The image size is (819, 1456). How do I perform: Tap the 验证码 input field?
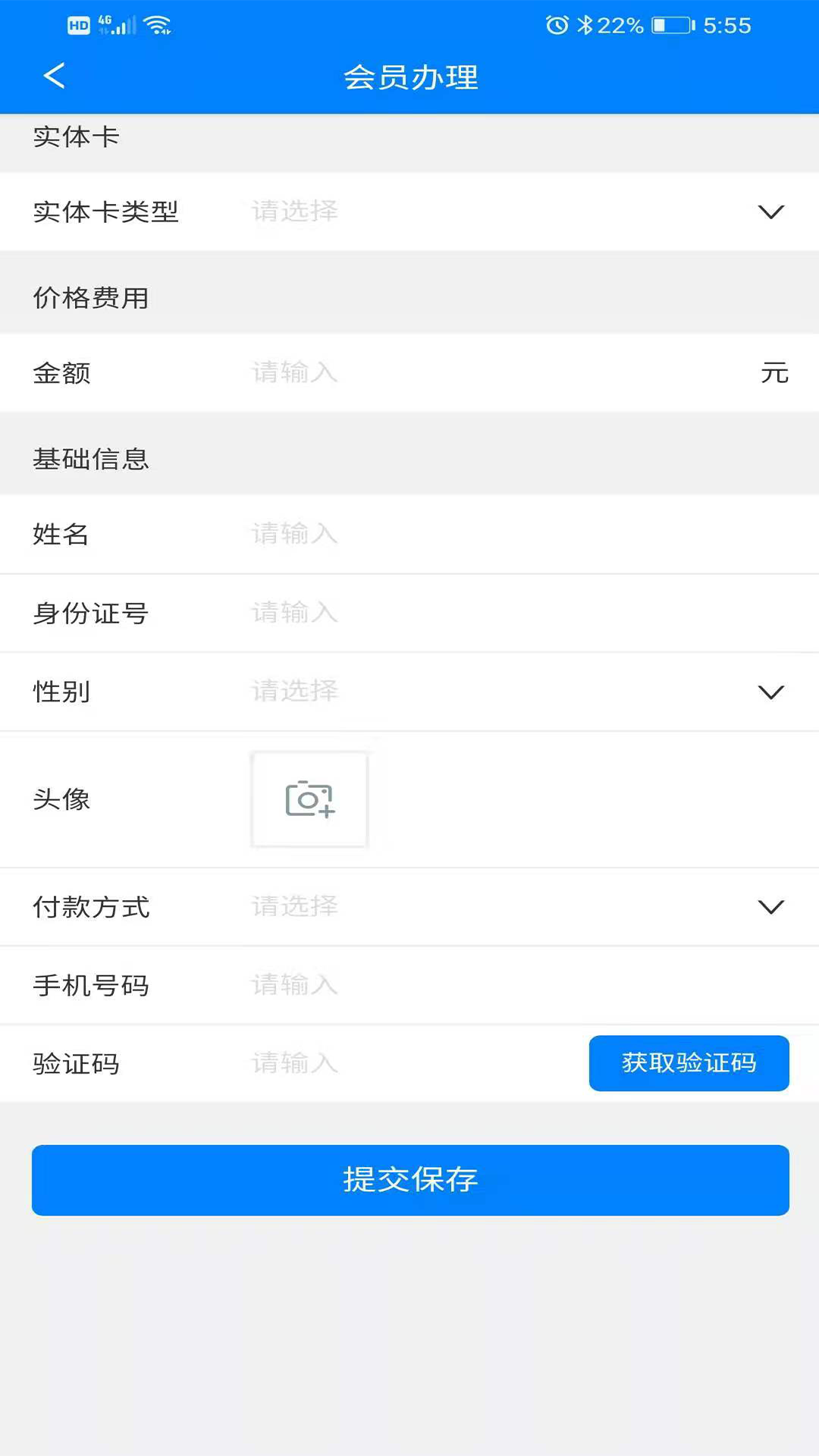click(409, 1063)
